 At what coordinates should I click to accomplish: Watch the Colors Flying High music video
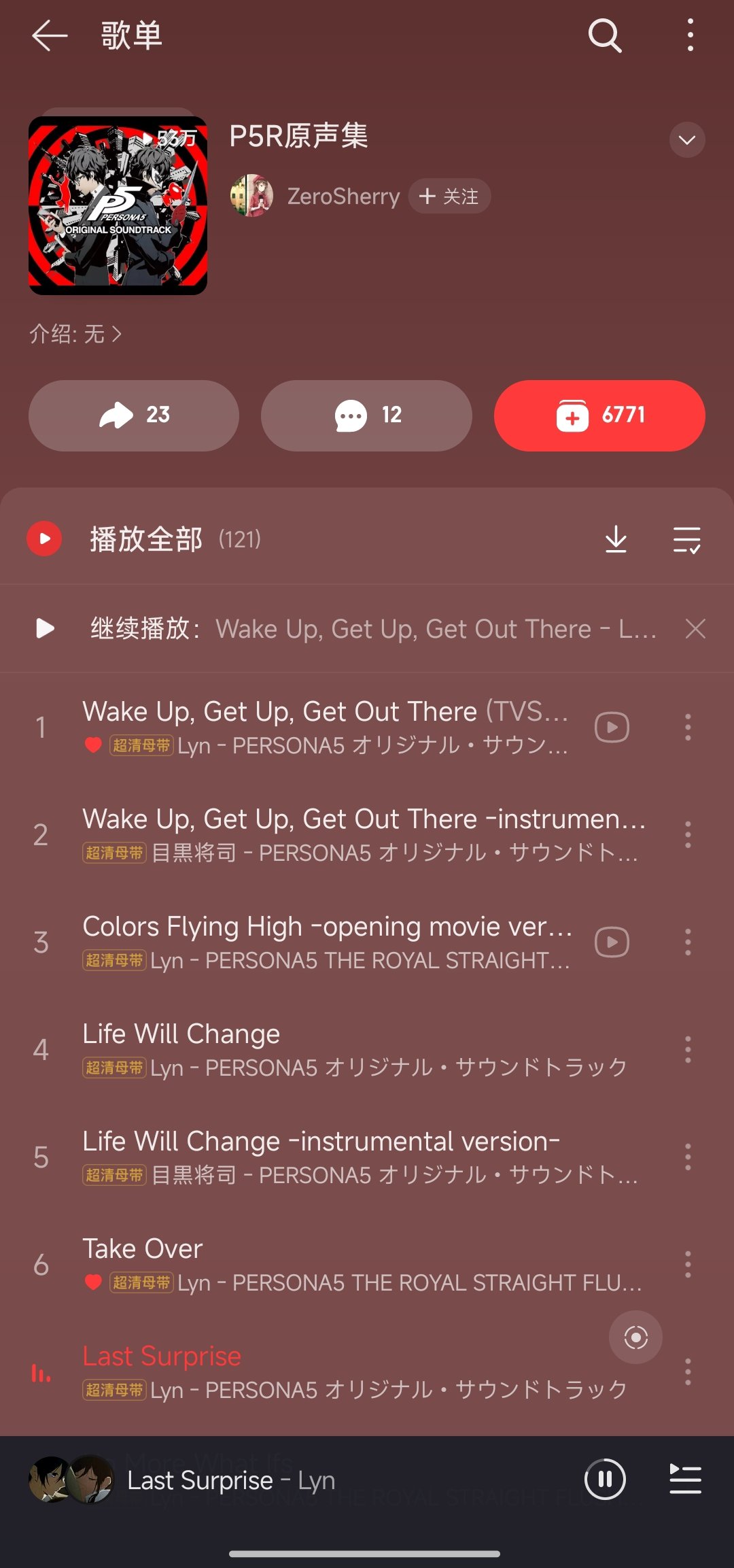tap(612, 942)
